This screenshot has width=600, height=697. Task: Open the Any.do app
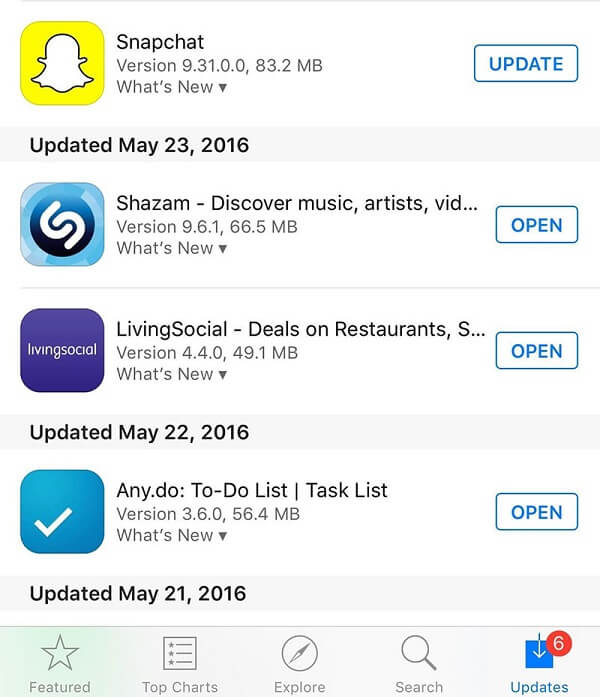[536, 512]
